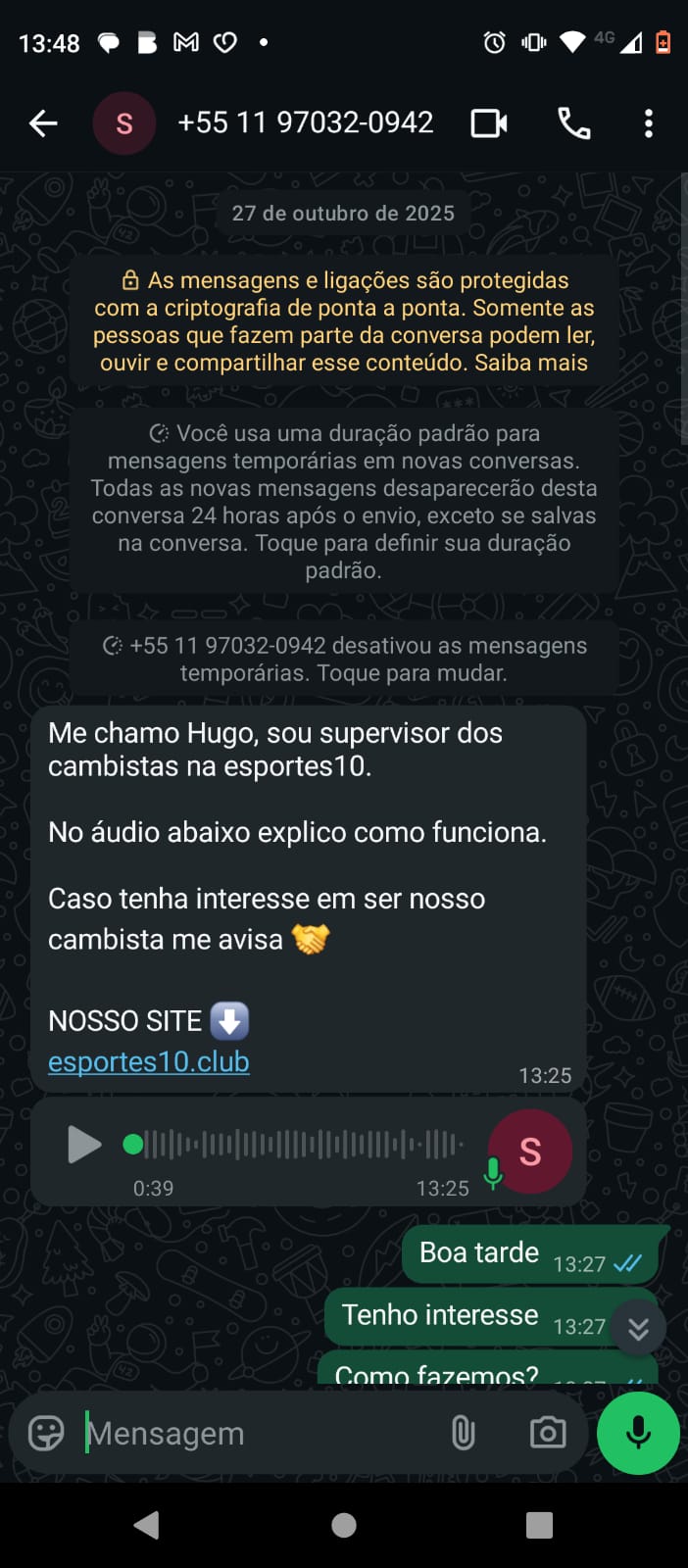688x1568 pixels.
Task: Open default disappearing message duration notice
Action: 343,501
